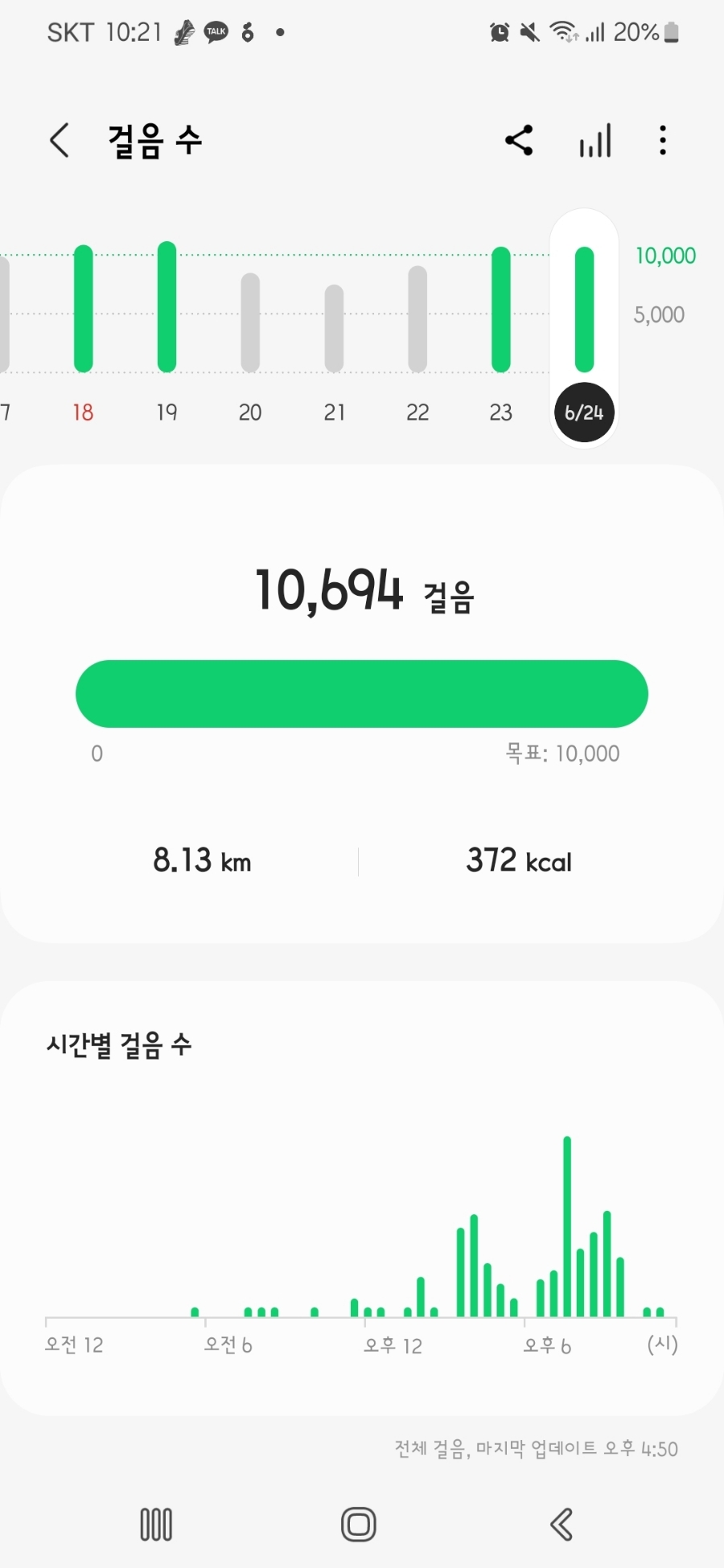724x1568 pixels.
Task: Select the bar for day 21
Action: pos(334,328)
